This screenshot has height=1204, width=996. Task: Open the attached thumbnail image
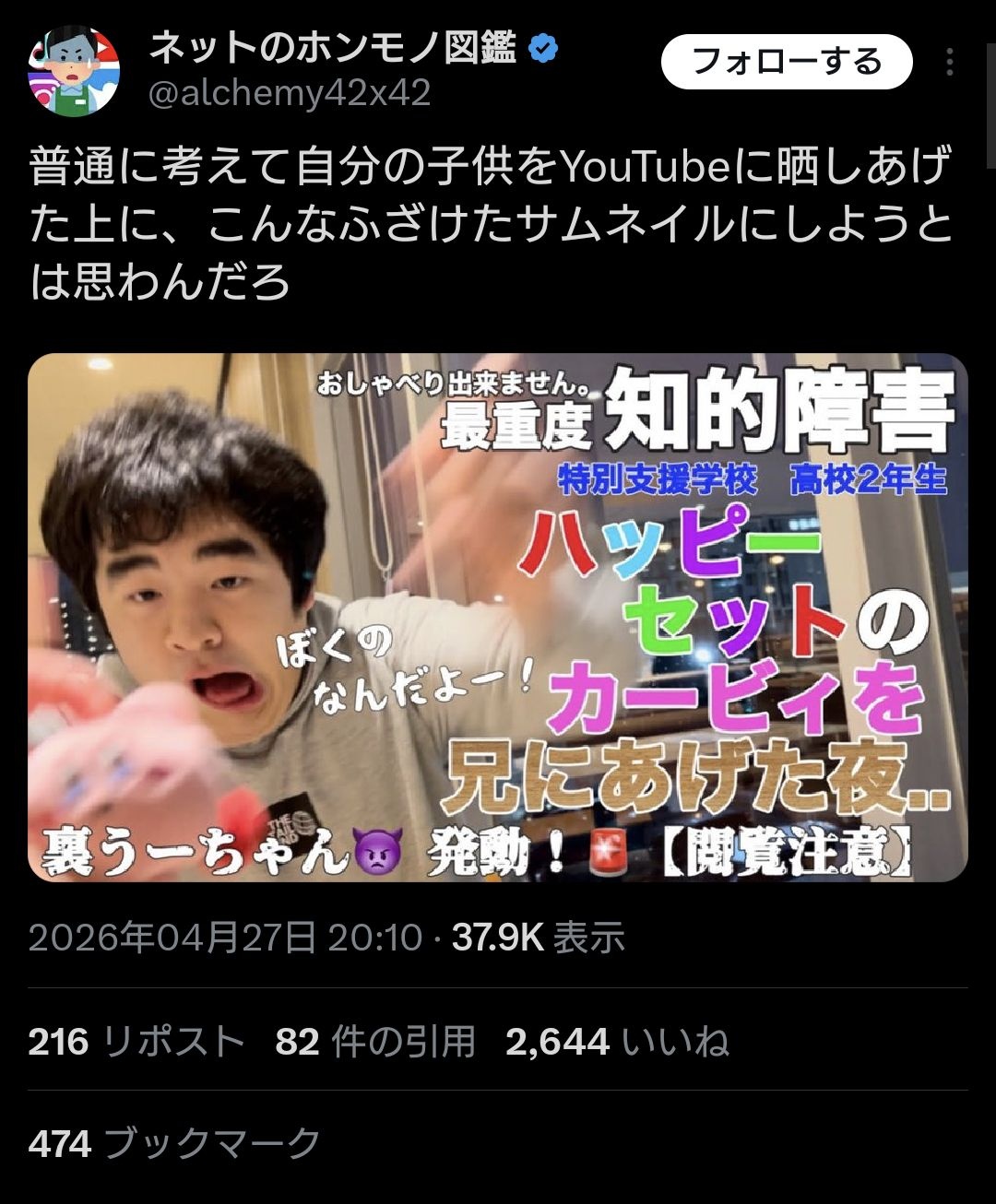pyautogui.click(x=498, y=618)
